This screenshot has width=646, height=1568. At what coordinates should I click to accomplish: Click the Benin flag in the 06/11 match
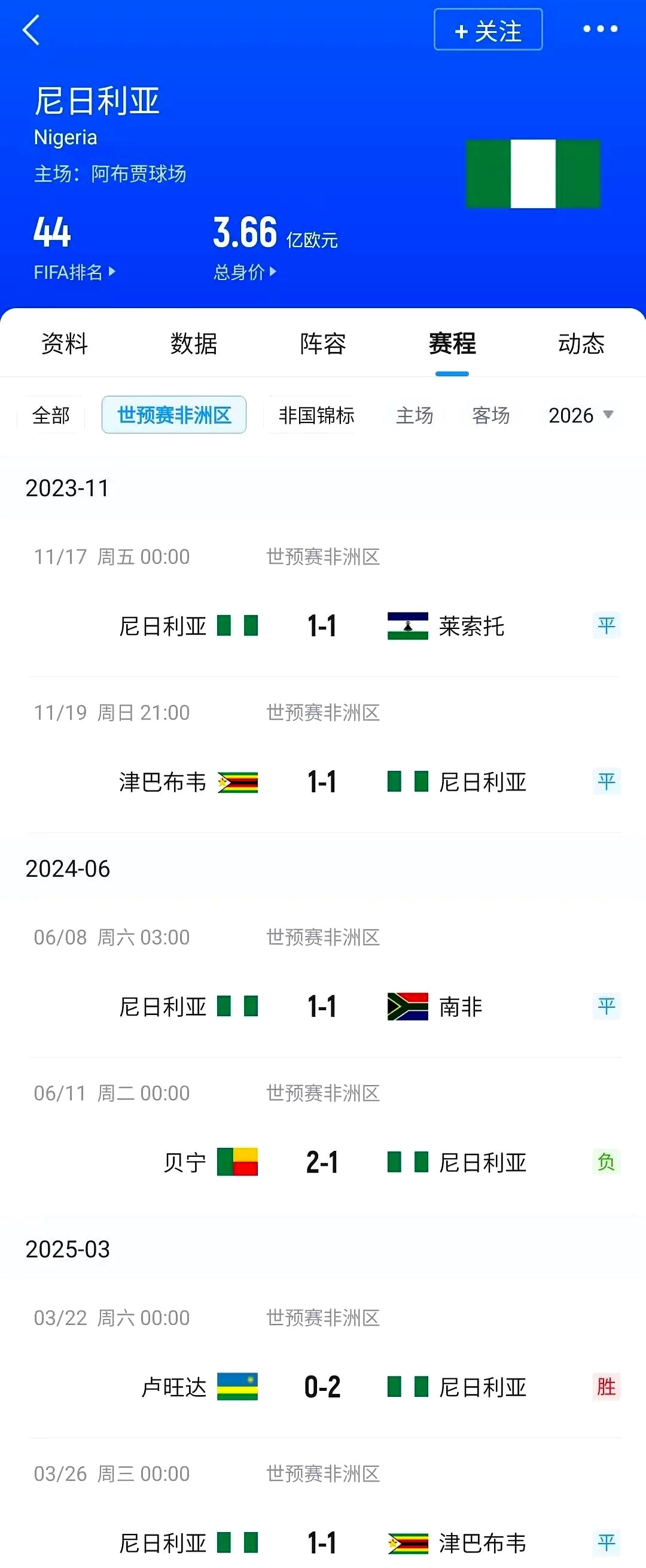237,1162
